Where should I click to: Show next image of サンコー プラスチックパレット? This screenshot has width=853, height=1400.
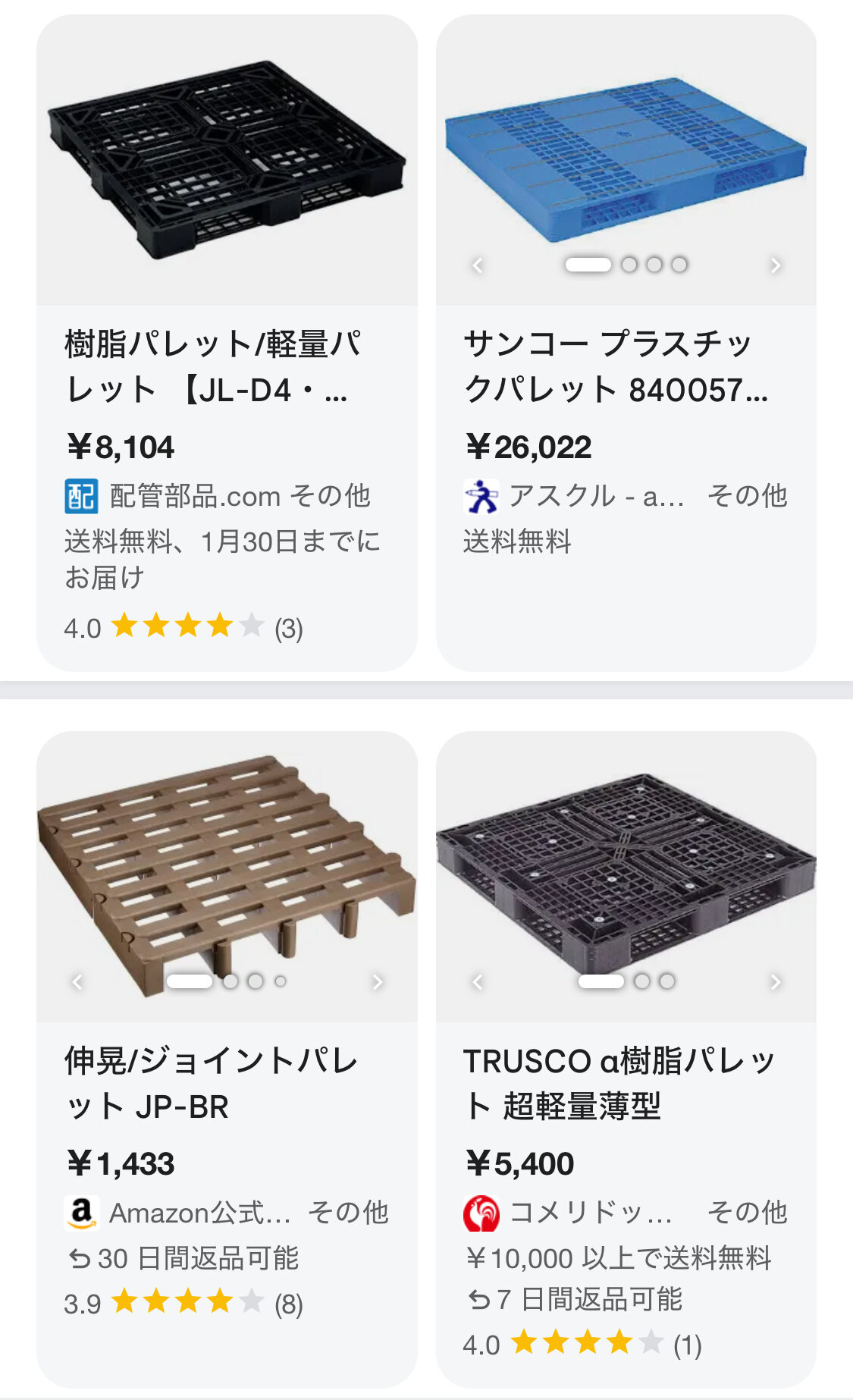[775, 265]
